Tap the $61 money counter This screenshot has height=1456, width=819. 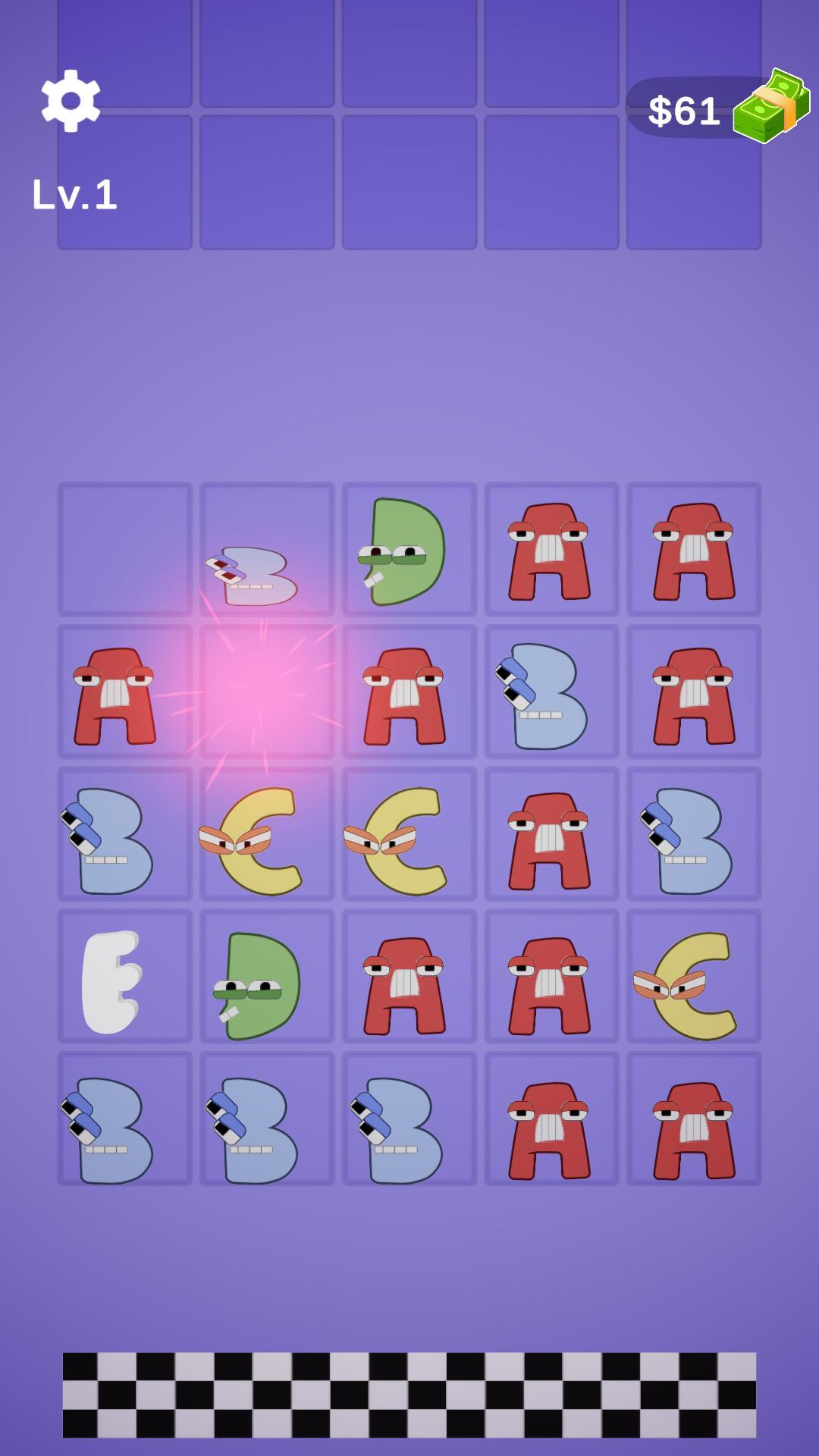[682, 108]
